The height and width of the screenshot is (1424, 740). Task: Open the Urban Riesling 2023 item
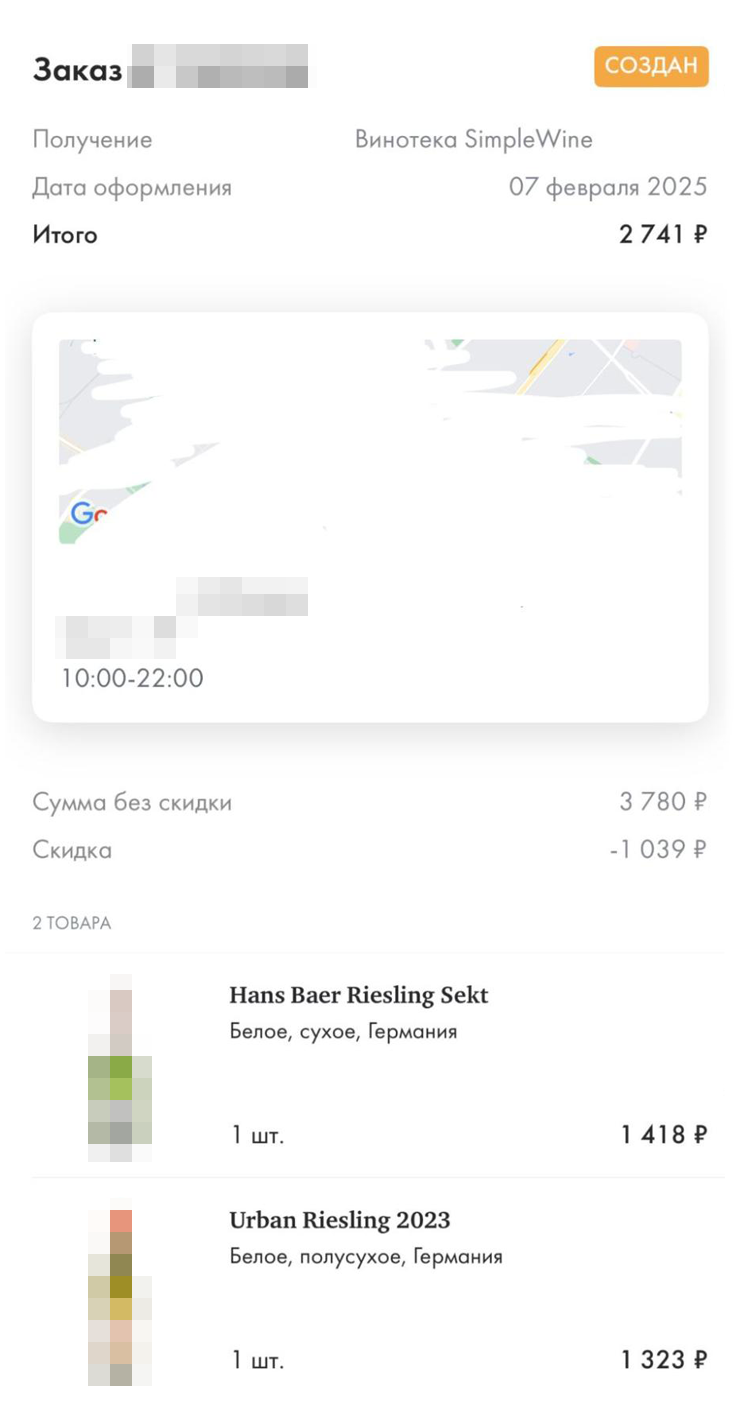click(x=339, y=1219)
